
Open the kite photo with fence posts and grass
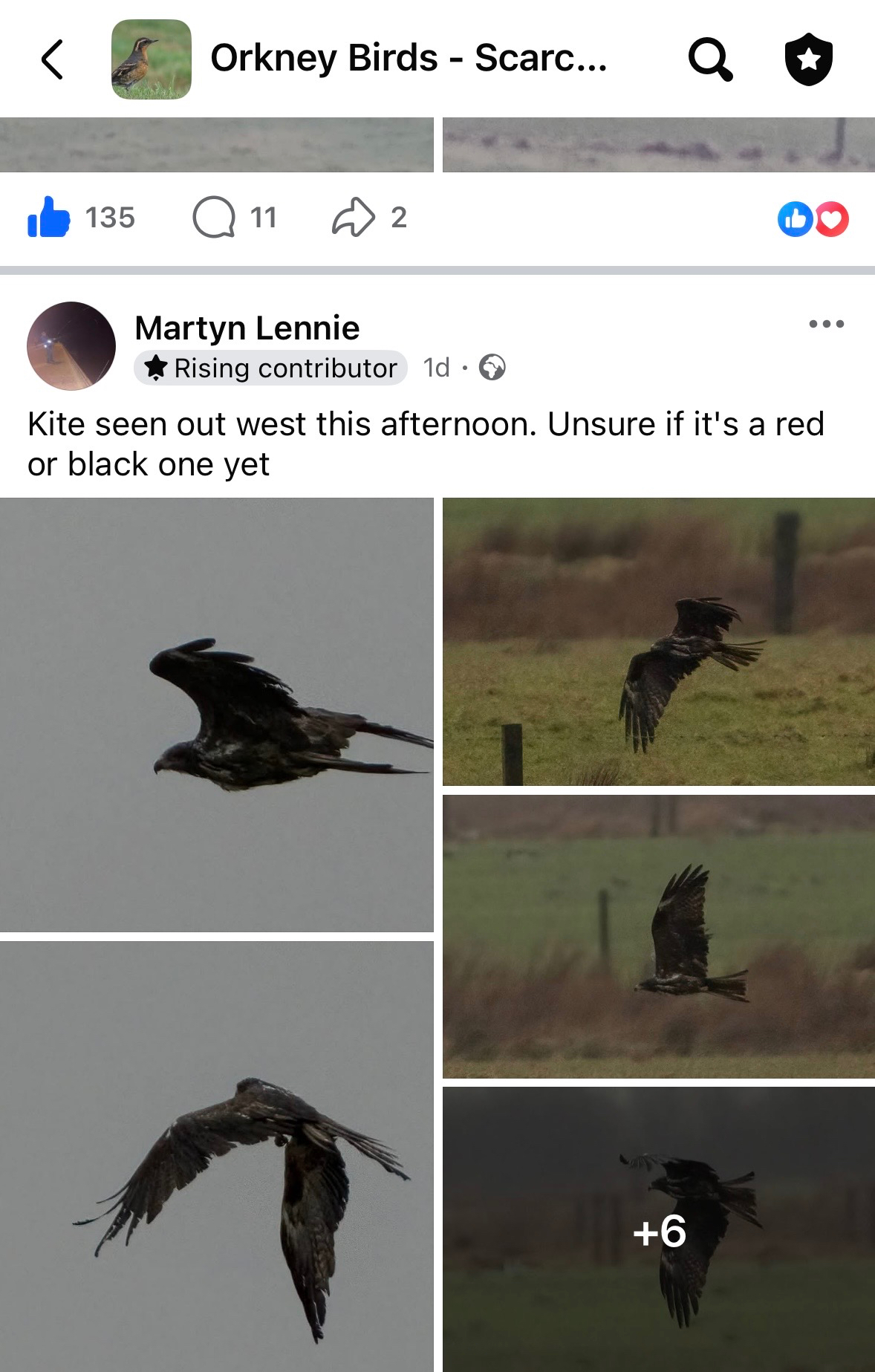pyautogui.click(x=658, y=642)
